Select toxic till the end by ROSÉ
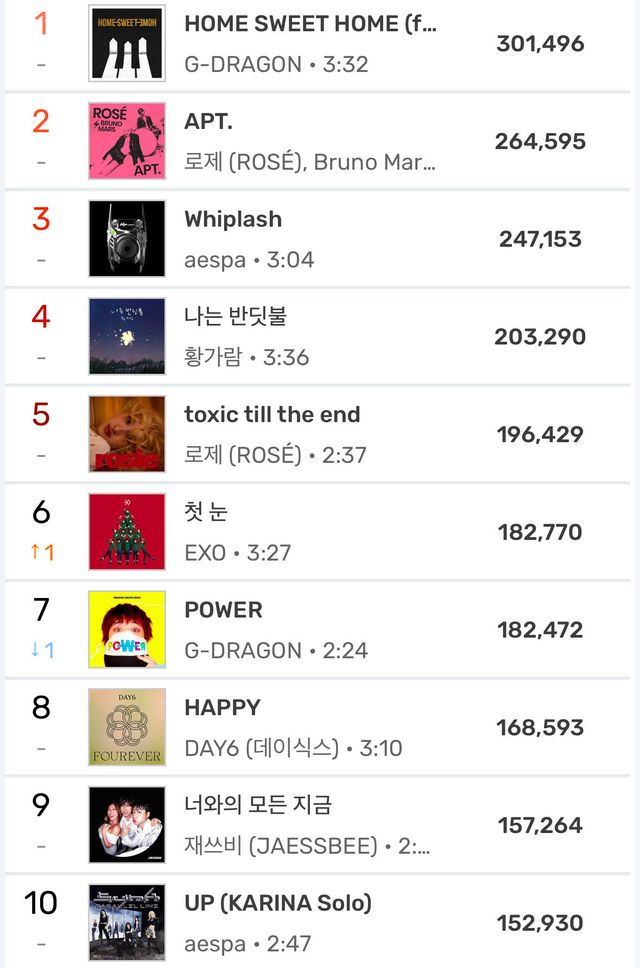Screen dimensions: 640x968 272,415
